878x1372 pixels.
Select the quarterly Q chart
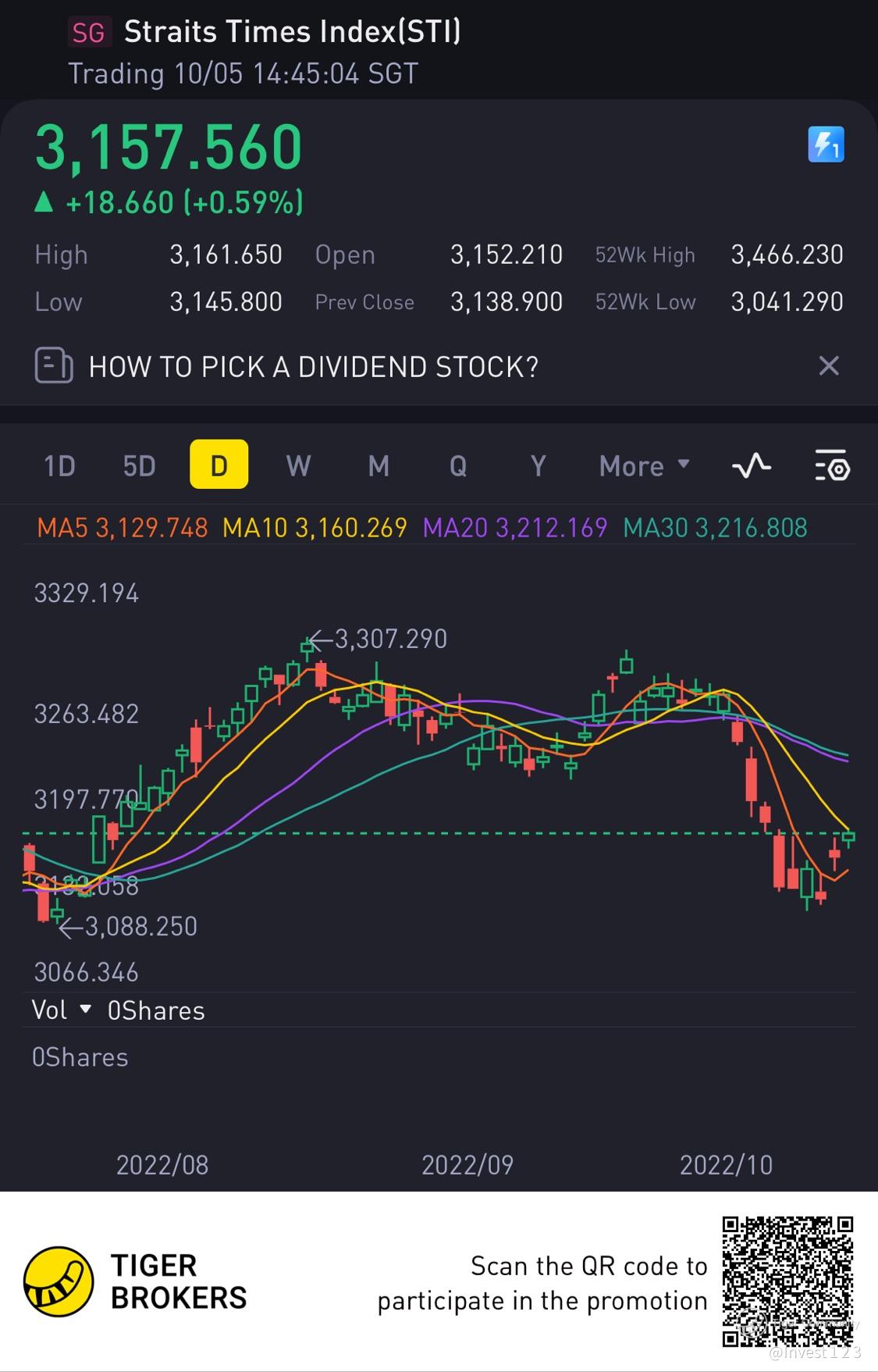(458, 466)
